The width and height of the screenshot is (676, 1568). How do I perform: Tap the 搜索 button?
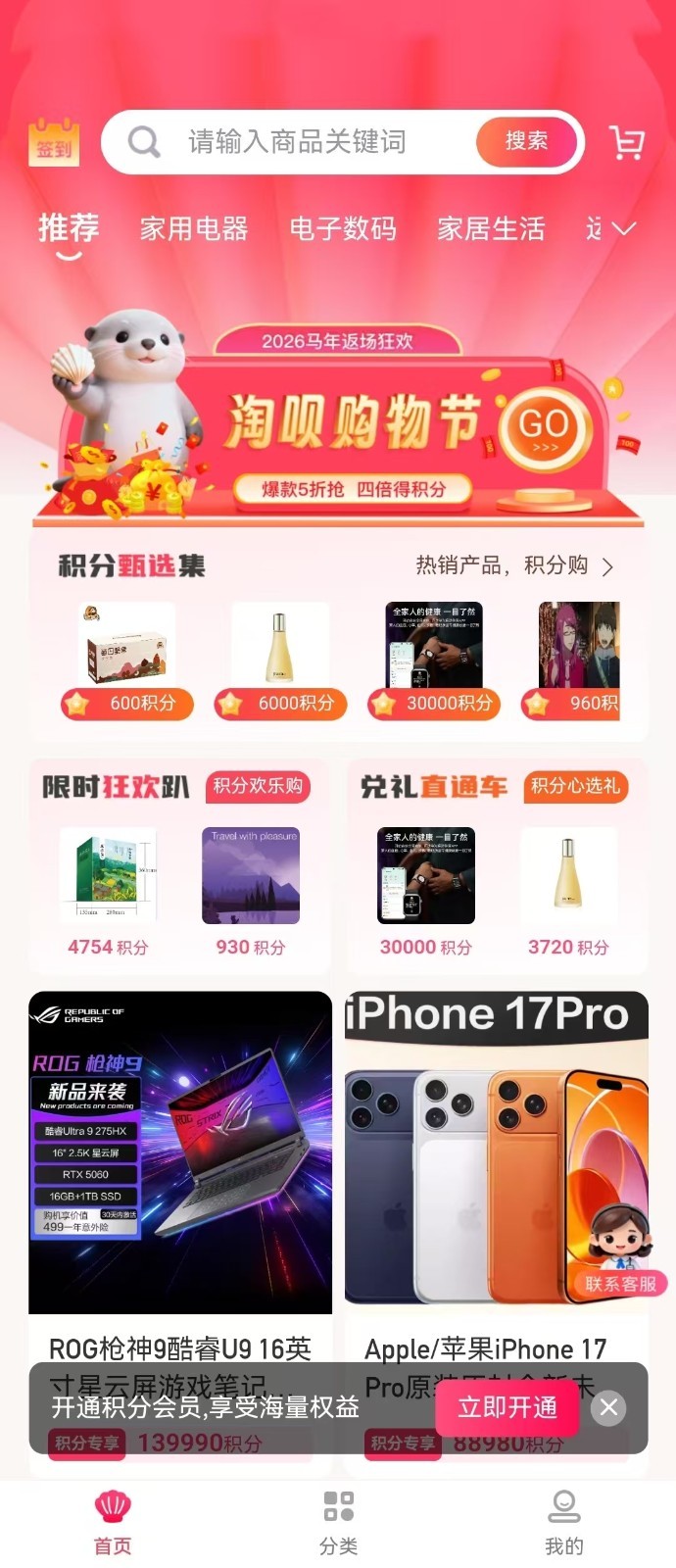coord(526,142)
